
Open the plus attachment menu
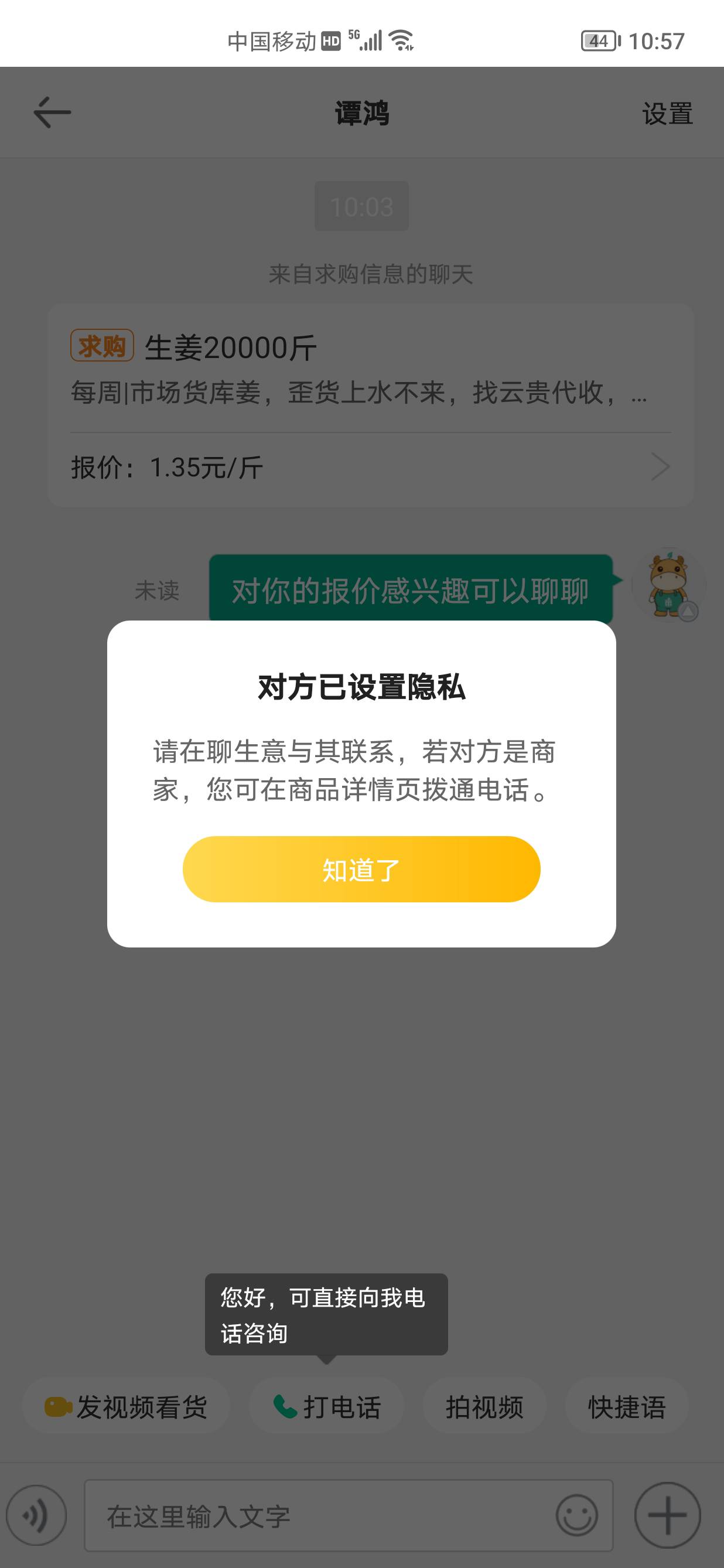(x=667, y=1515)
